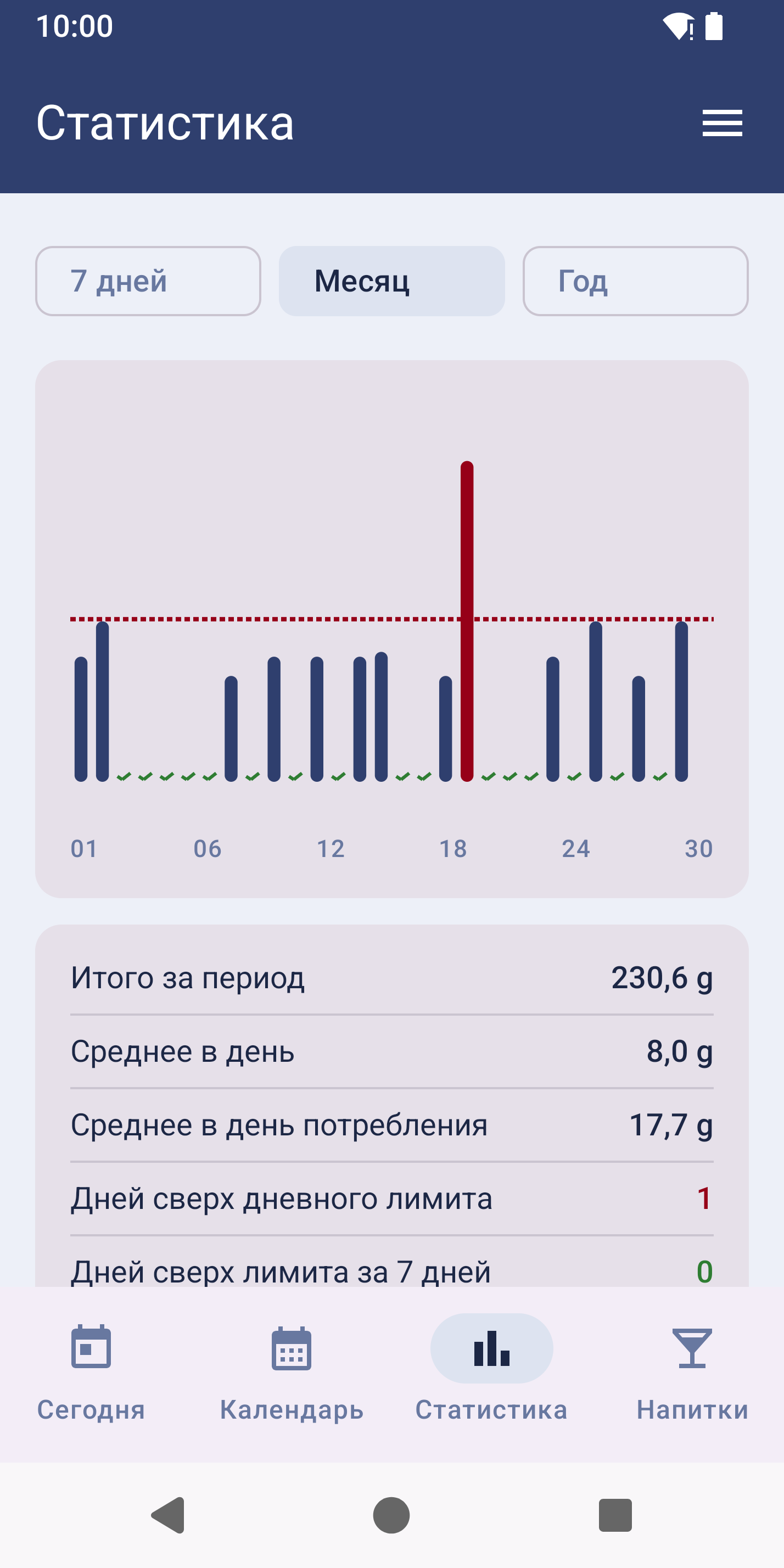Image resolution: width=784 pixels, height=1568 pixels.
Task: Tap the Статистика tab
Action: tap(492, 1374)
